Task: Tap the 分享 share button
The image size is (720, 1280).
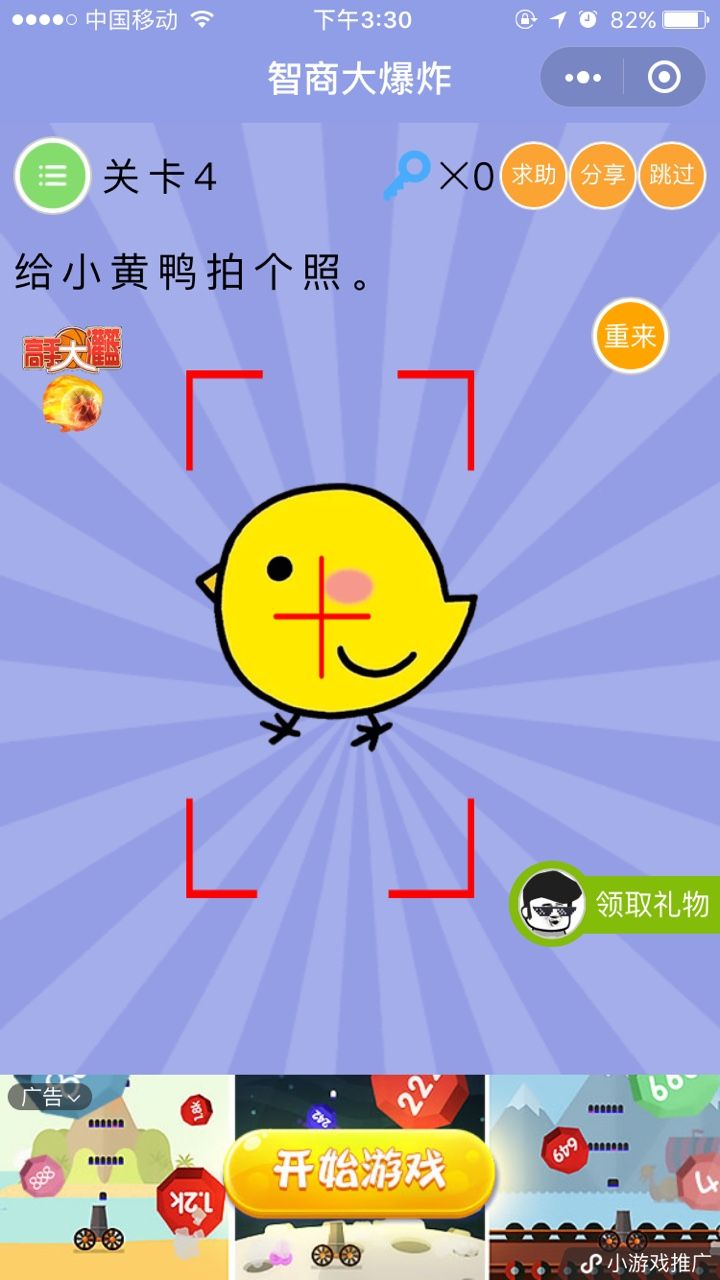Action: click(602, 176)
